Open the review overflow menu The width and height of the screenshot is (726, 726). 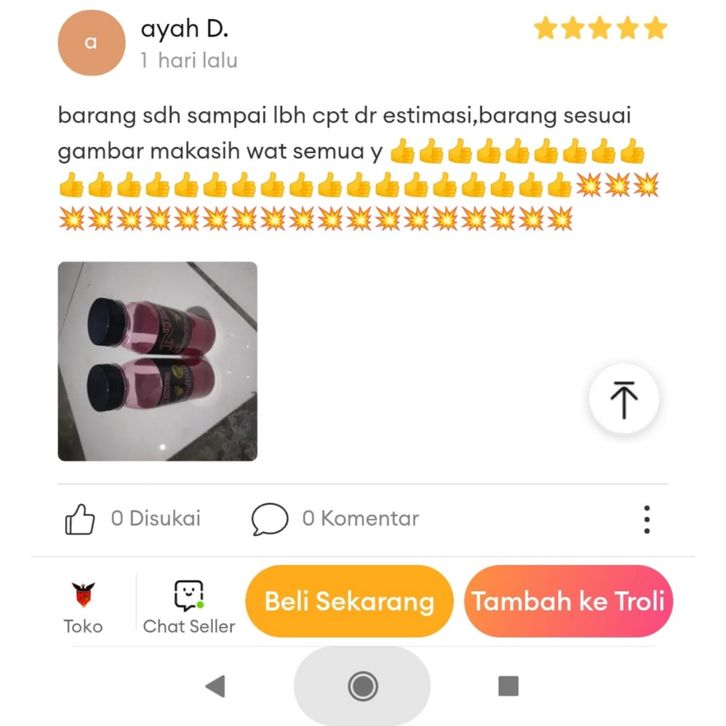(647, 519)
